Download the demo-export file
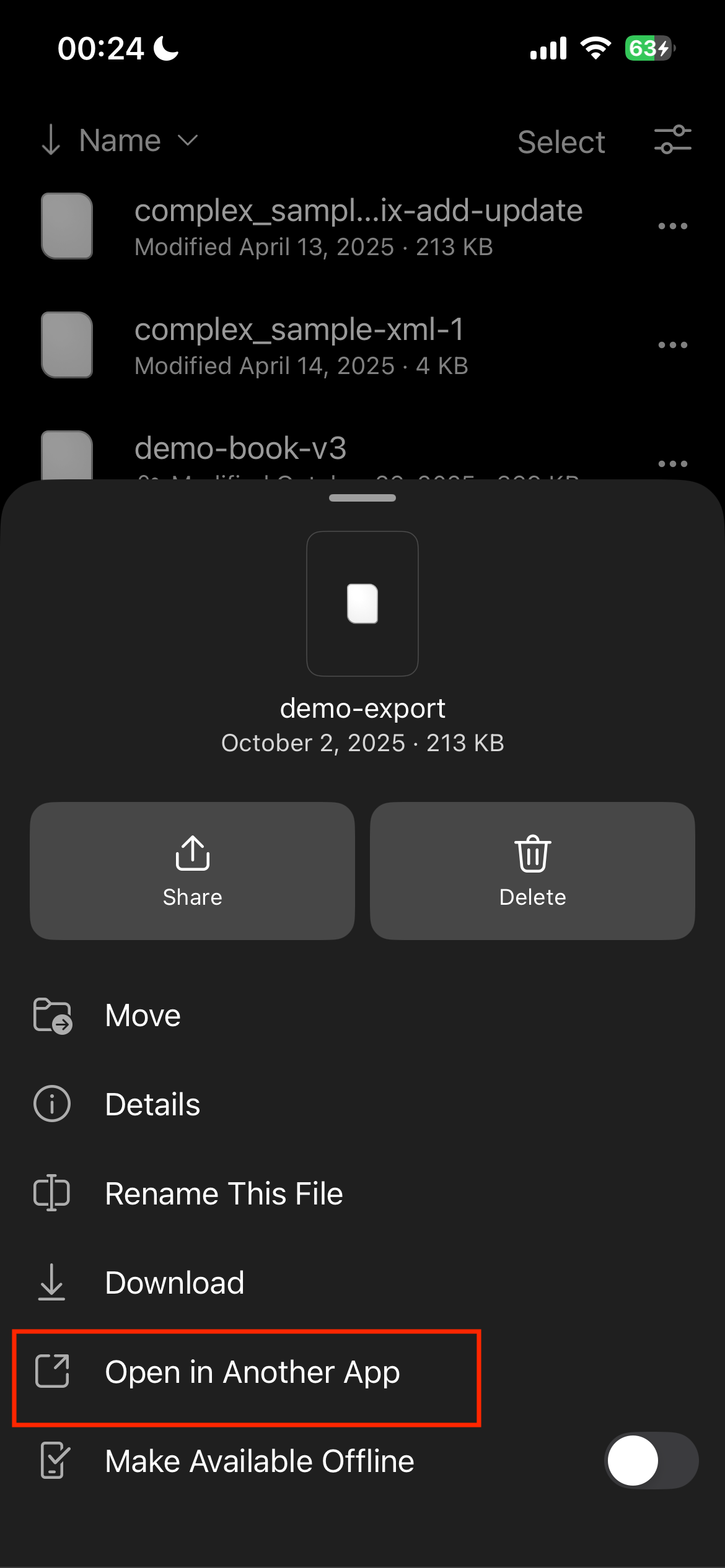 [x=174, y=1283]
